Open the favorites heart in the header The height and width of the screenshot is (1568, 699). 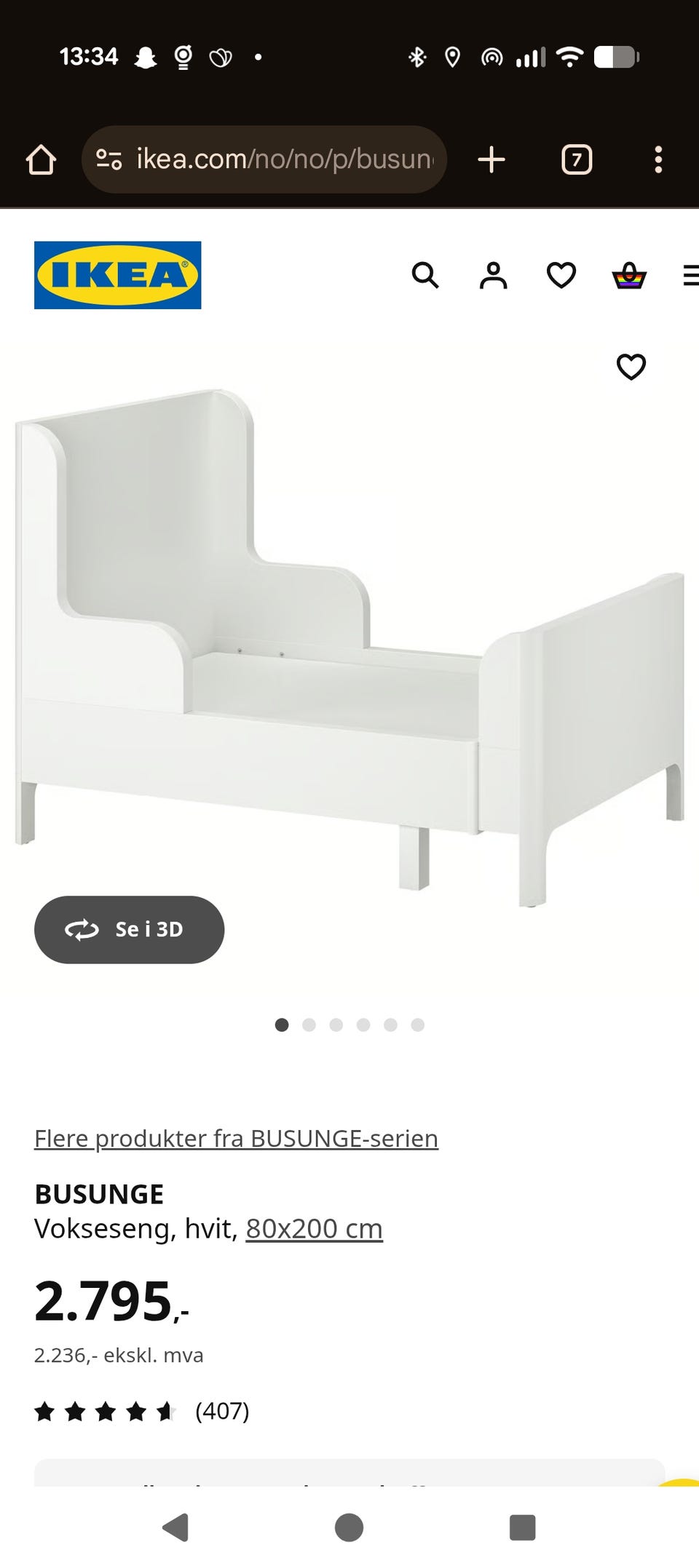pyautogui.click(x=561, y=276)
